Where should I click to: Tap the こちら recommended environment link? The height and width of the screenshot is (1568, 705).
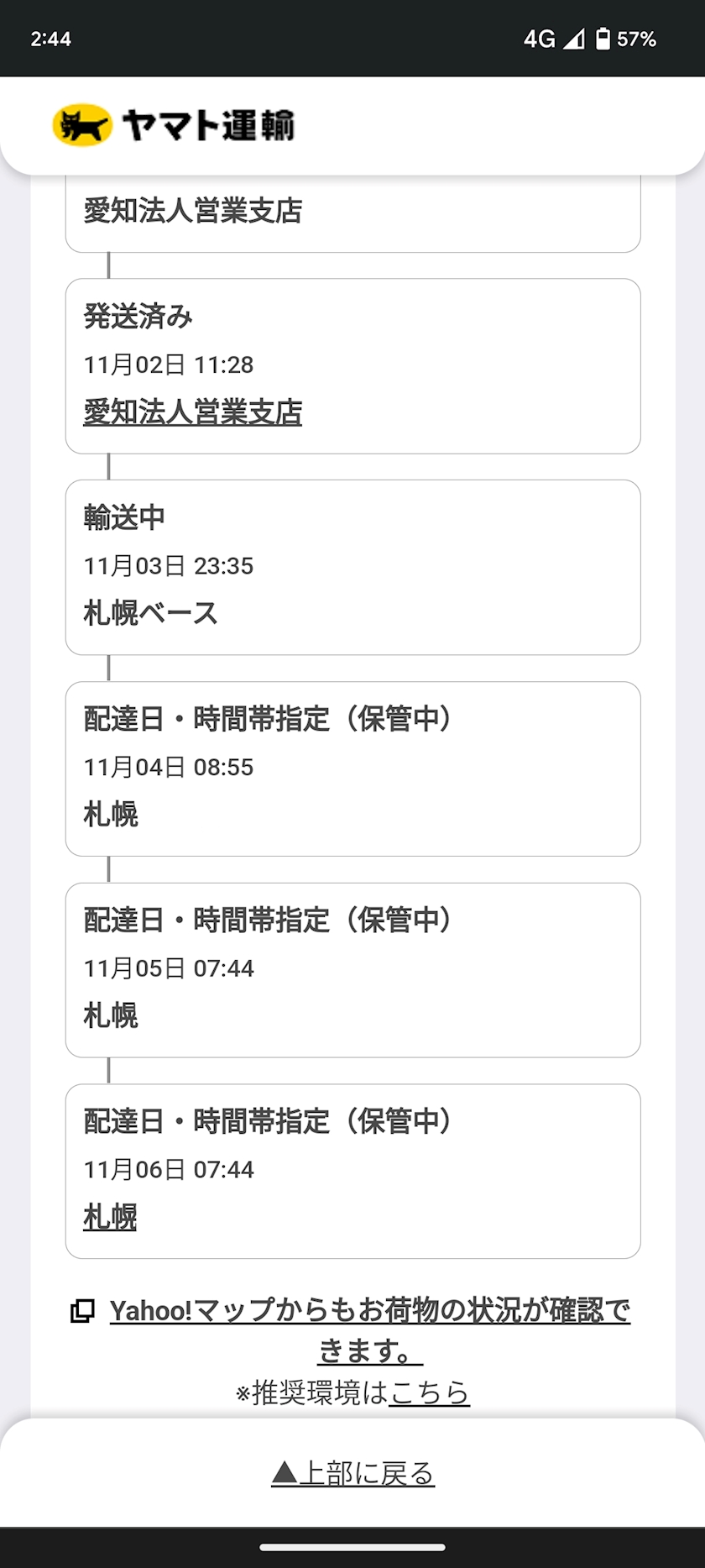coord(429,1392)
